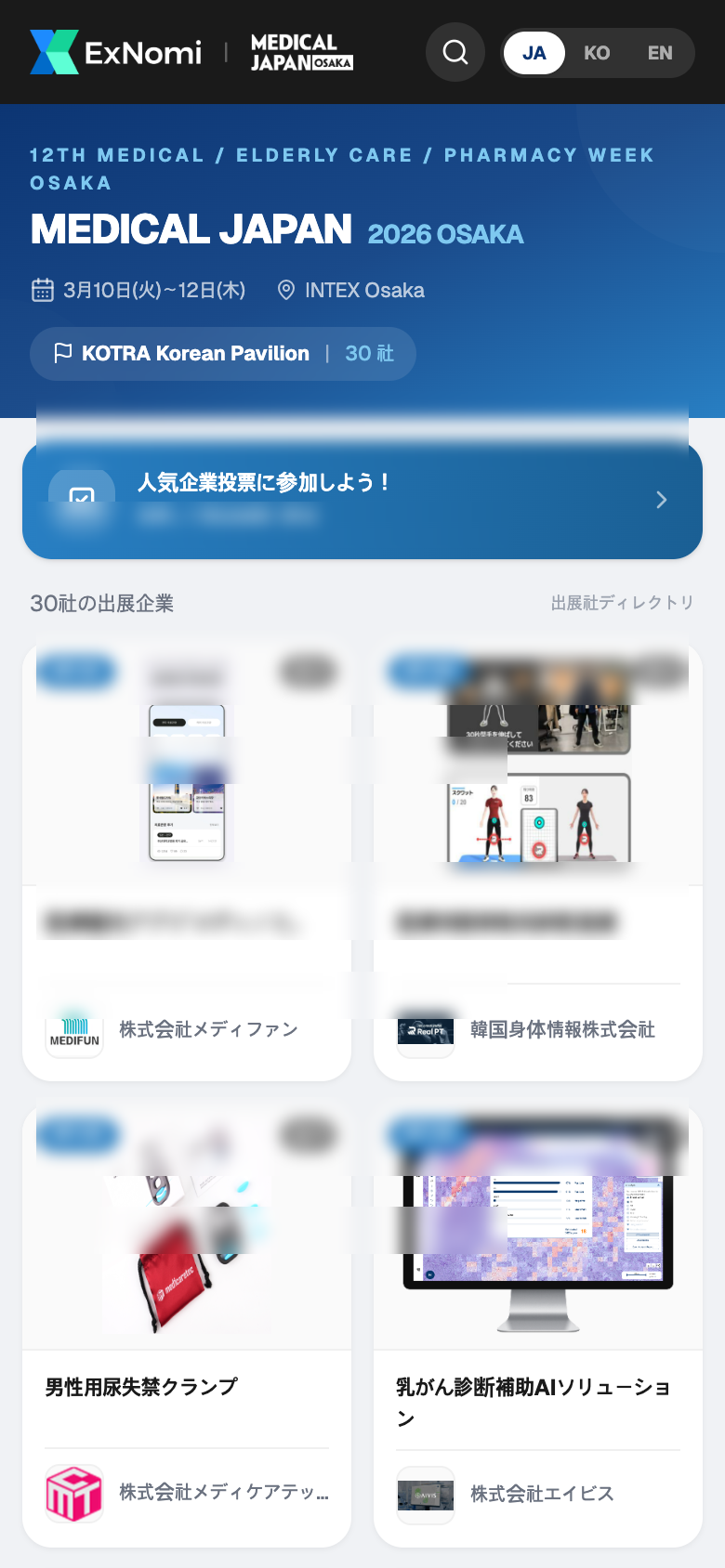Click the 株式会社メディファン company name
The width and height of the screenshot is (725, 1568).
point(208,1031)
